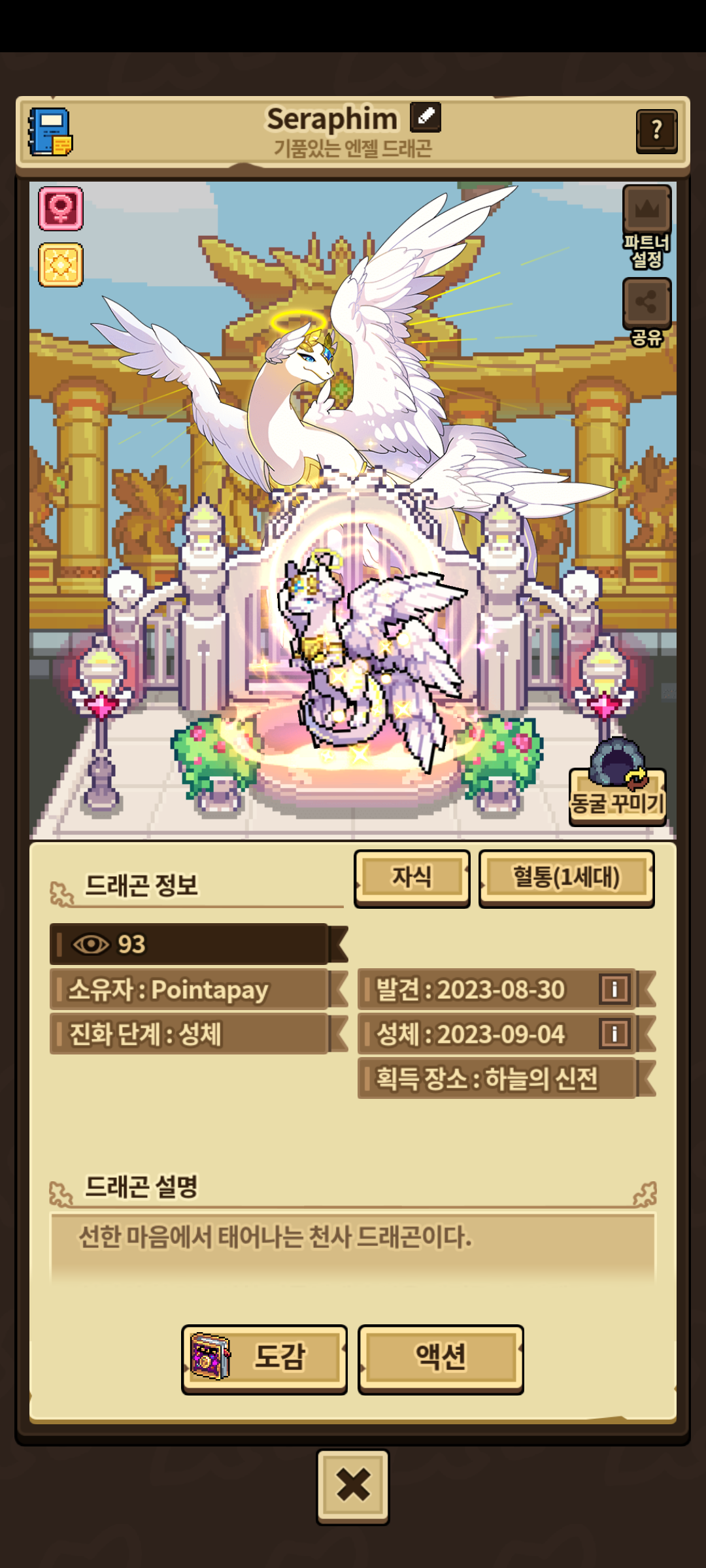Edit the dragon name Seraphim

[x=426, y=118]
